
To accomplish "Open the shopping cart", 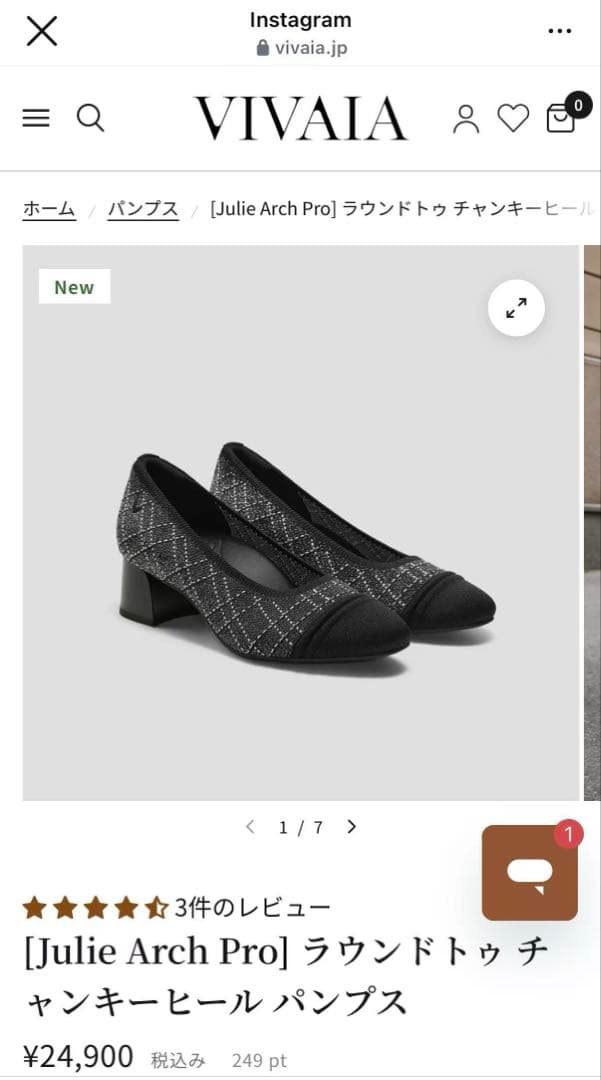I will coord(561,118).
